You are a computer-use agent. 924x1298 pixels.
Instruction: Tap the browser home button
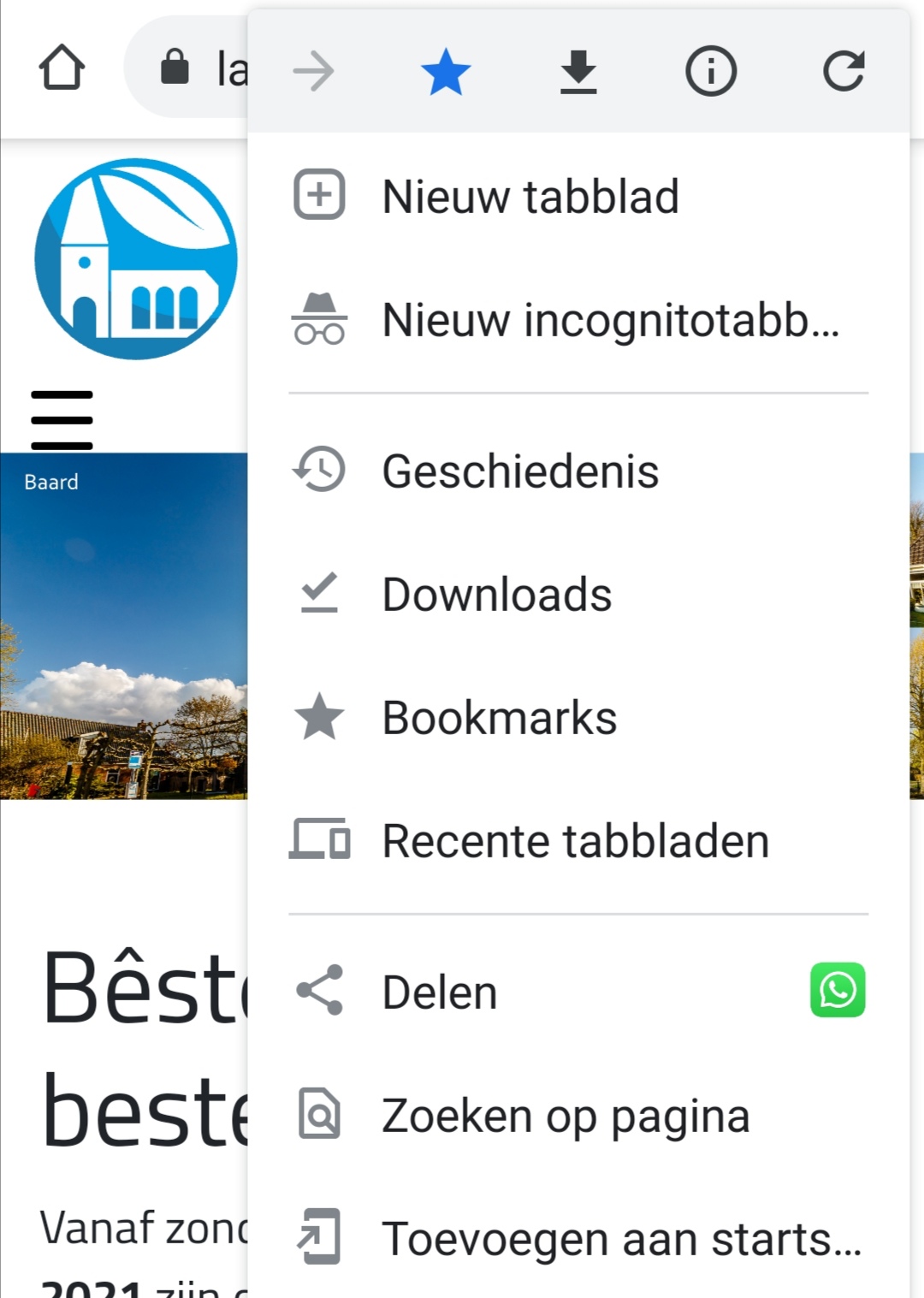pos(62,68)
